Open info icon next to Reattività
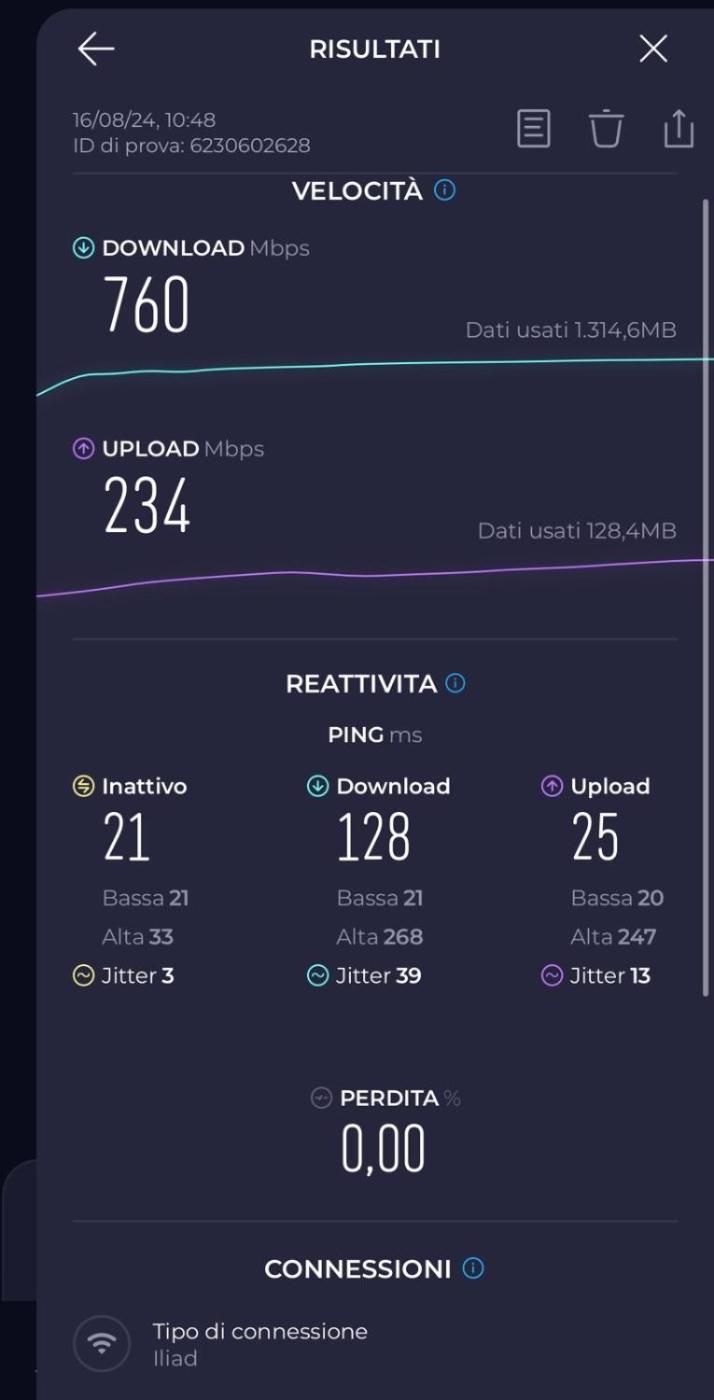The height and width of the screenshot is (1400, 714). [455, 684]
